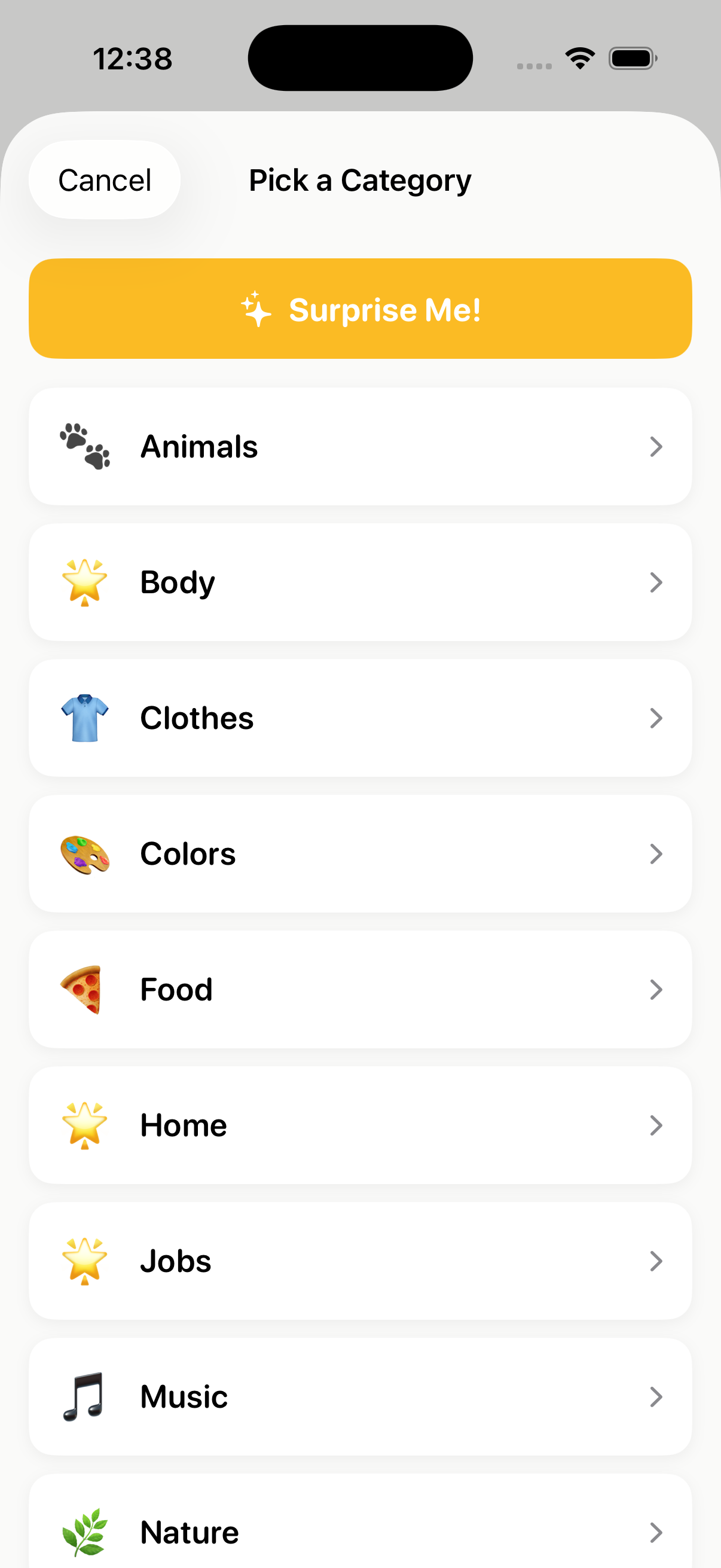Tap the Surprise Me! button
The image size is (721, 1568).
coord(360,309)
